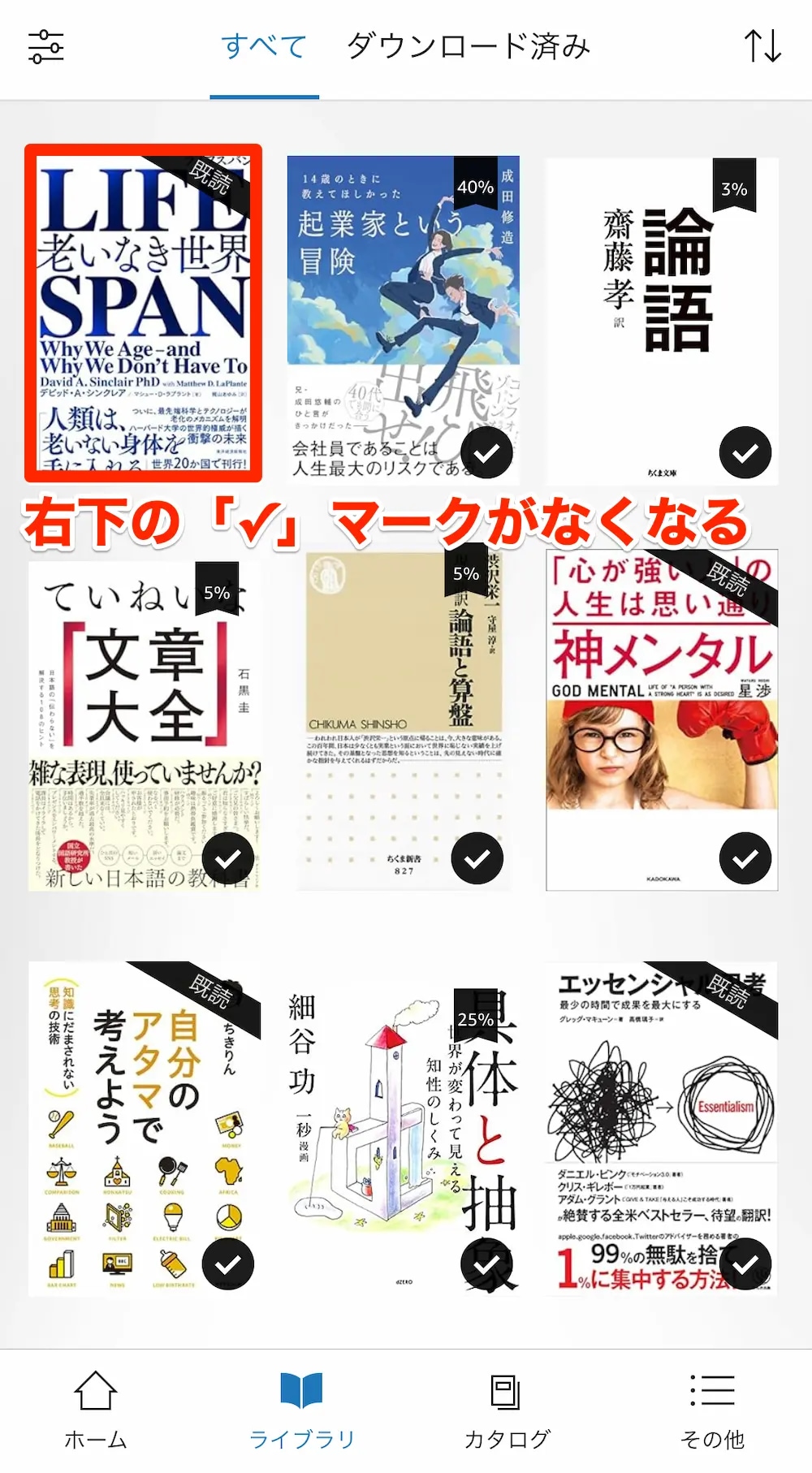Open the エッセンシャル思考 book

tap(661, 1129)
